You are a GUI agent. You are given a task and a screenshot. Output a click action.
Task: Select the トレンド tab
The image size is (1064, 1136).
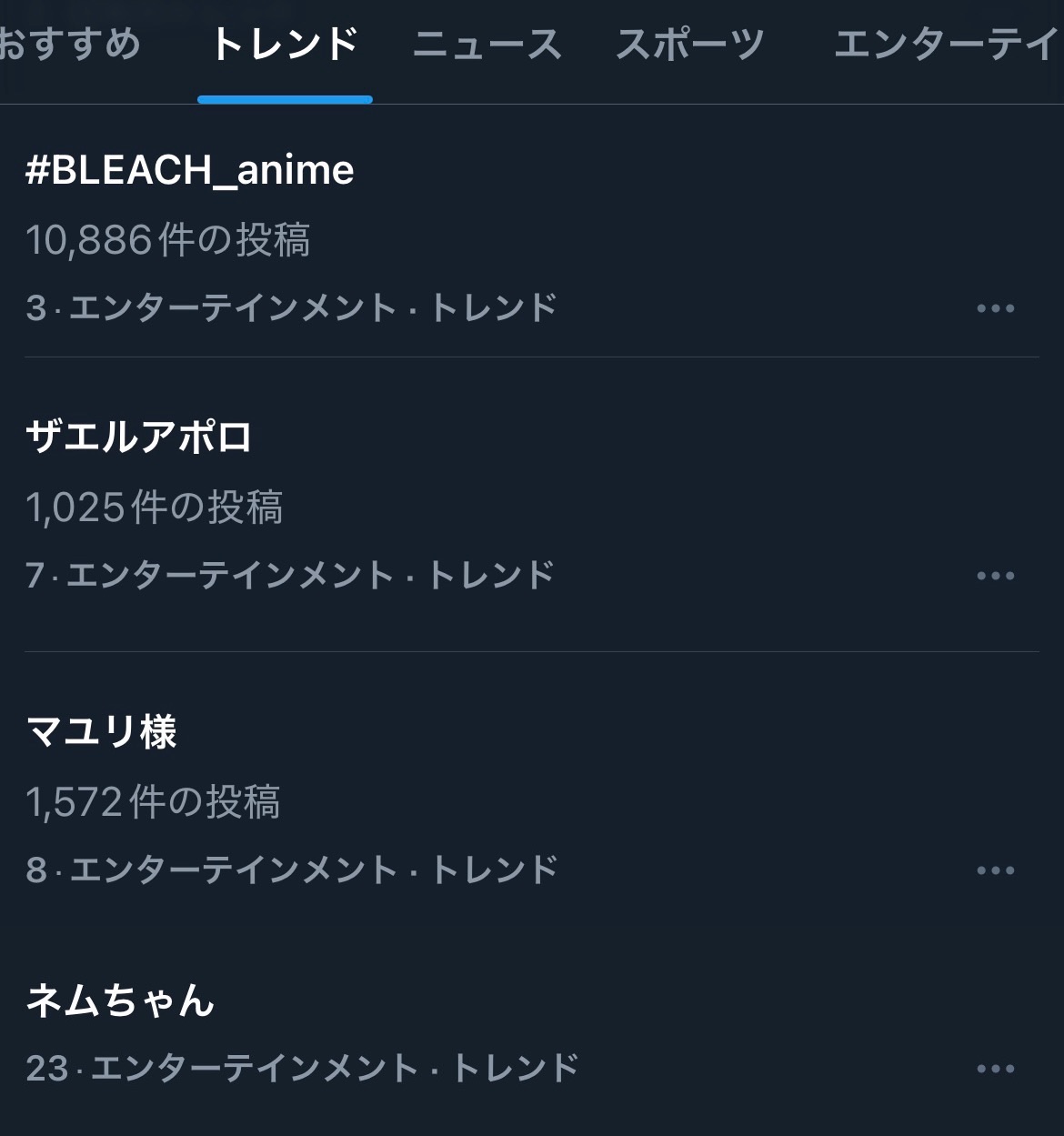[285, 44]
